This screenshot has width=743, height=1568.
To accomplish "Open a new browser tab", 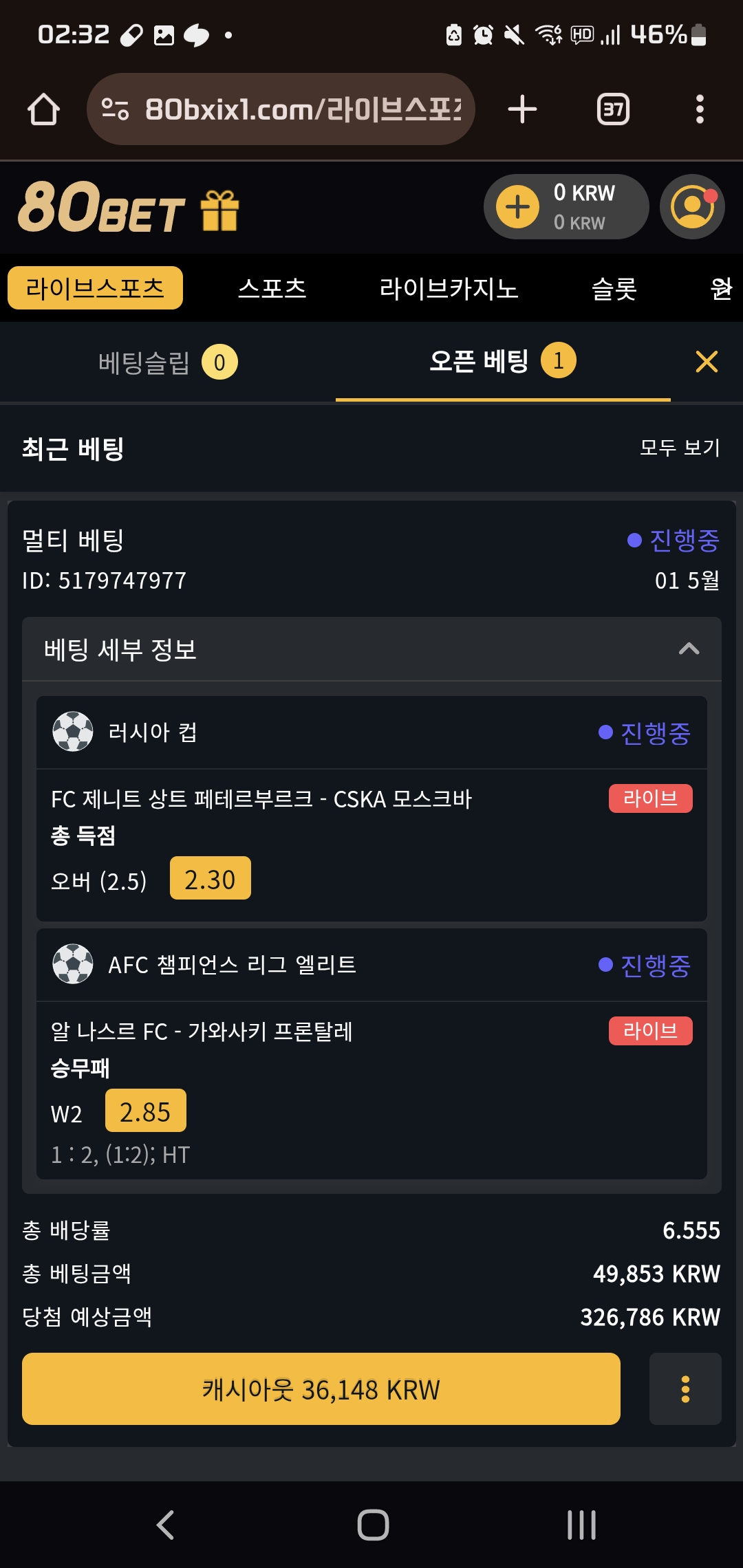I will coord(522,109).
